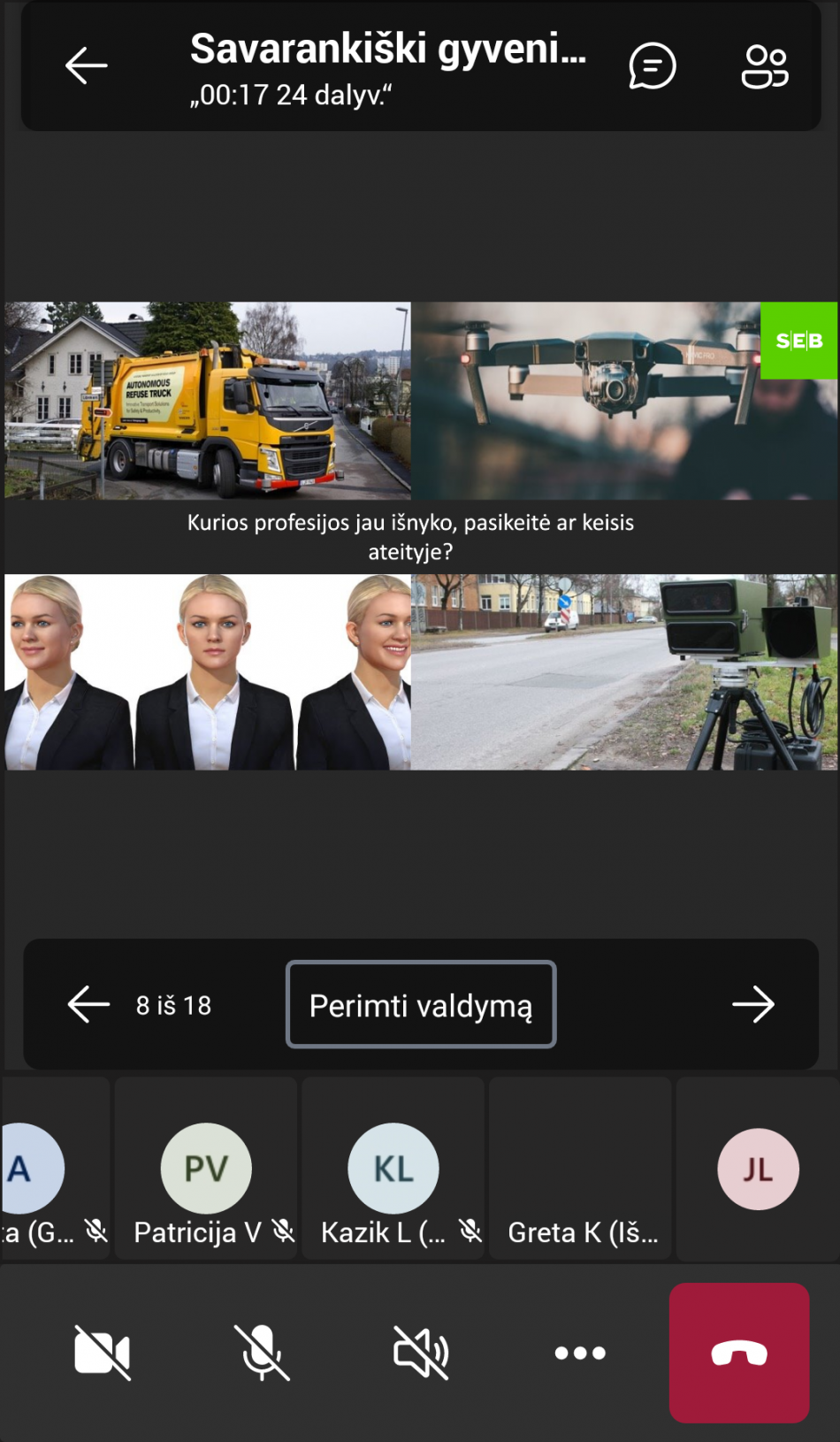Select Kazik L participant tile
The width and height of the screenshot is (840, 1442).
(393, 1169)
